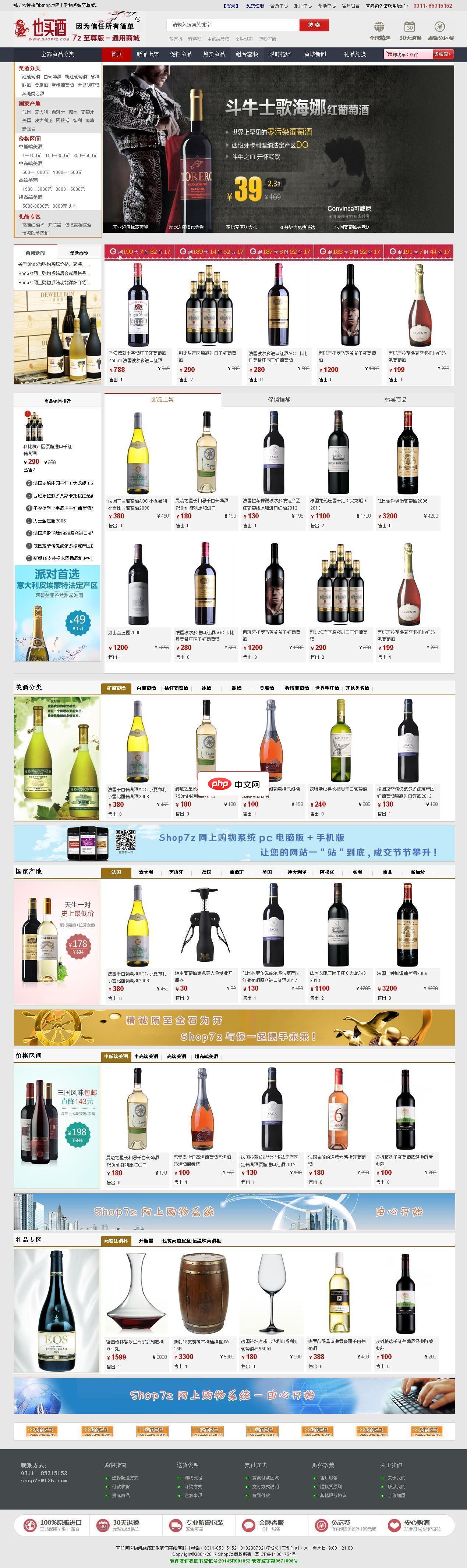
Task: Select the 白葡萄酒 category tab
Action: click(x=146, y=688)
